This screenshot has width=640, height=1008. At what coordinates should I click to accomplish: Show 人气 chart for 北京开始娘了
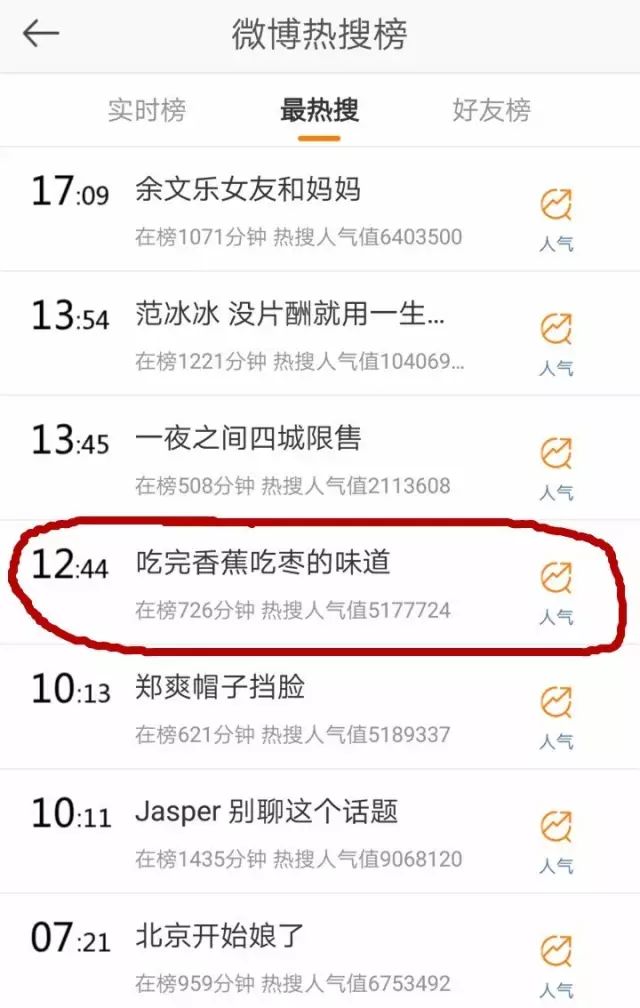point(556,962)
